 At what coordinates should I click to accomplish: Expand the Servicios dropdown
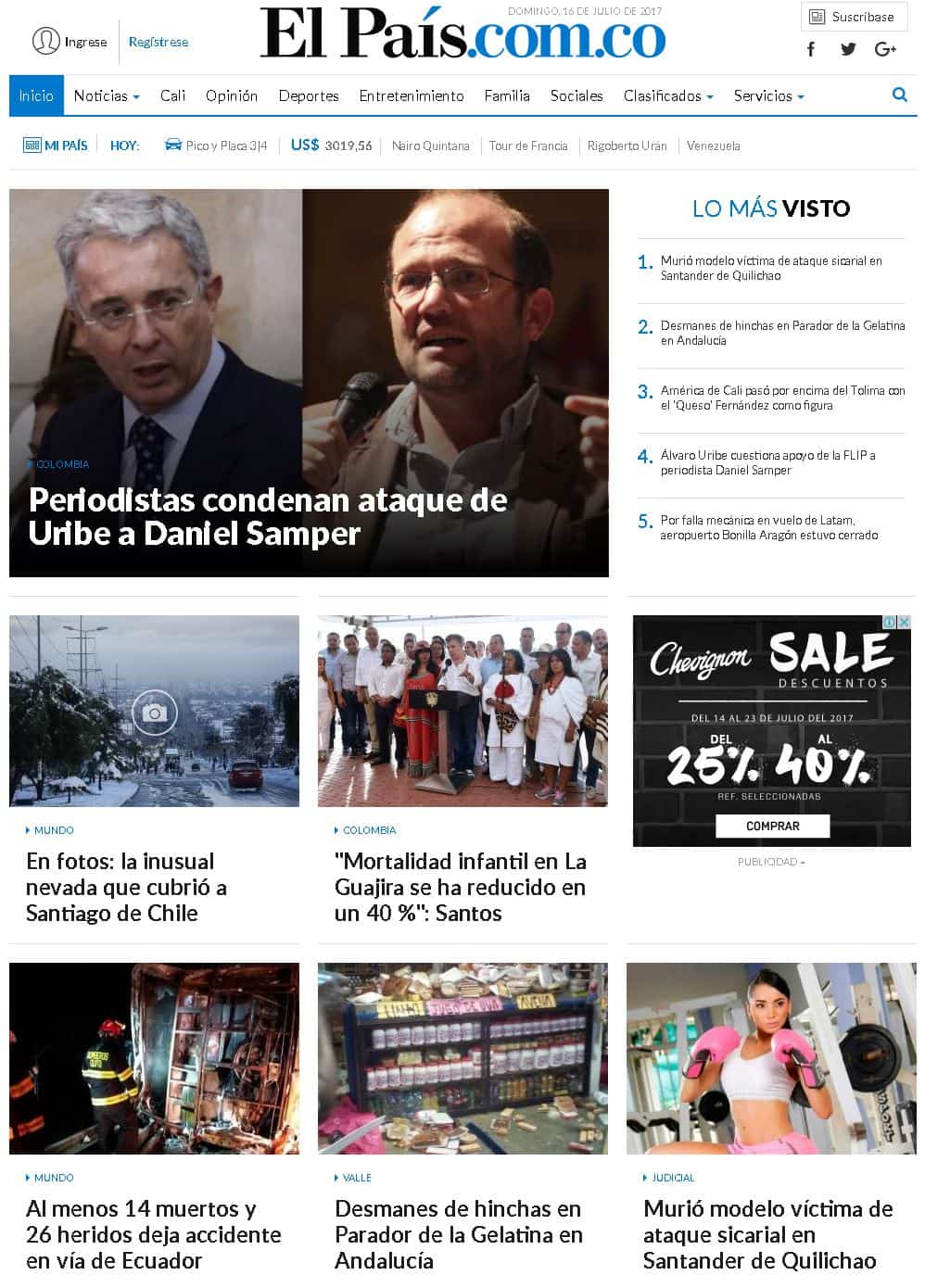click(x=768, y=95)
